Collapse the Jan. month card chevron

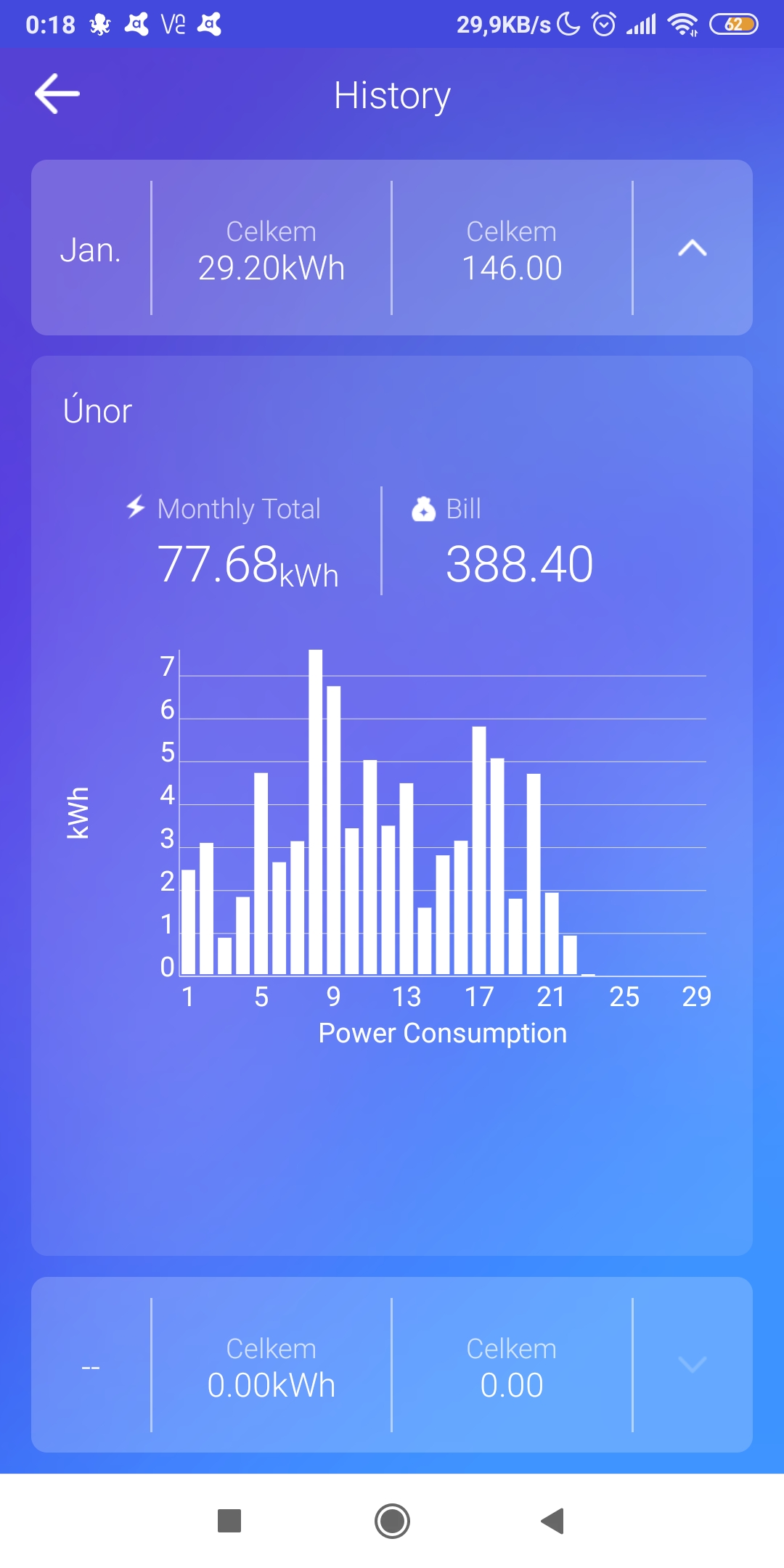click(x=692, y=248)
